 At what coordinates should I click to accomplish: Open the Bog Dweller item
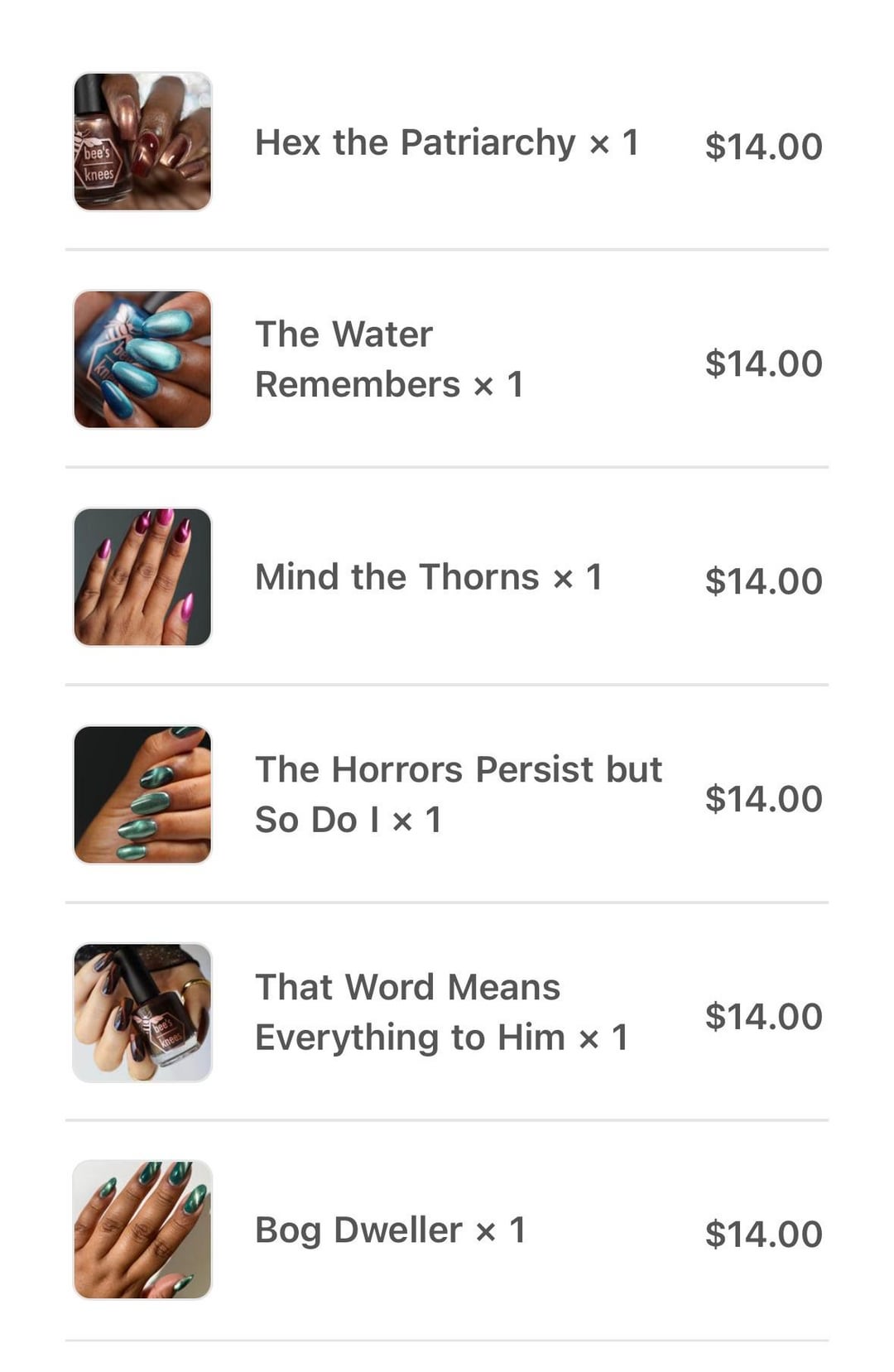pos(390,1230)
